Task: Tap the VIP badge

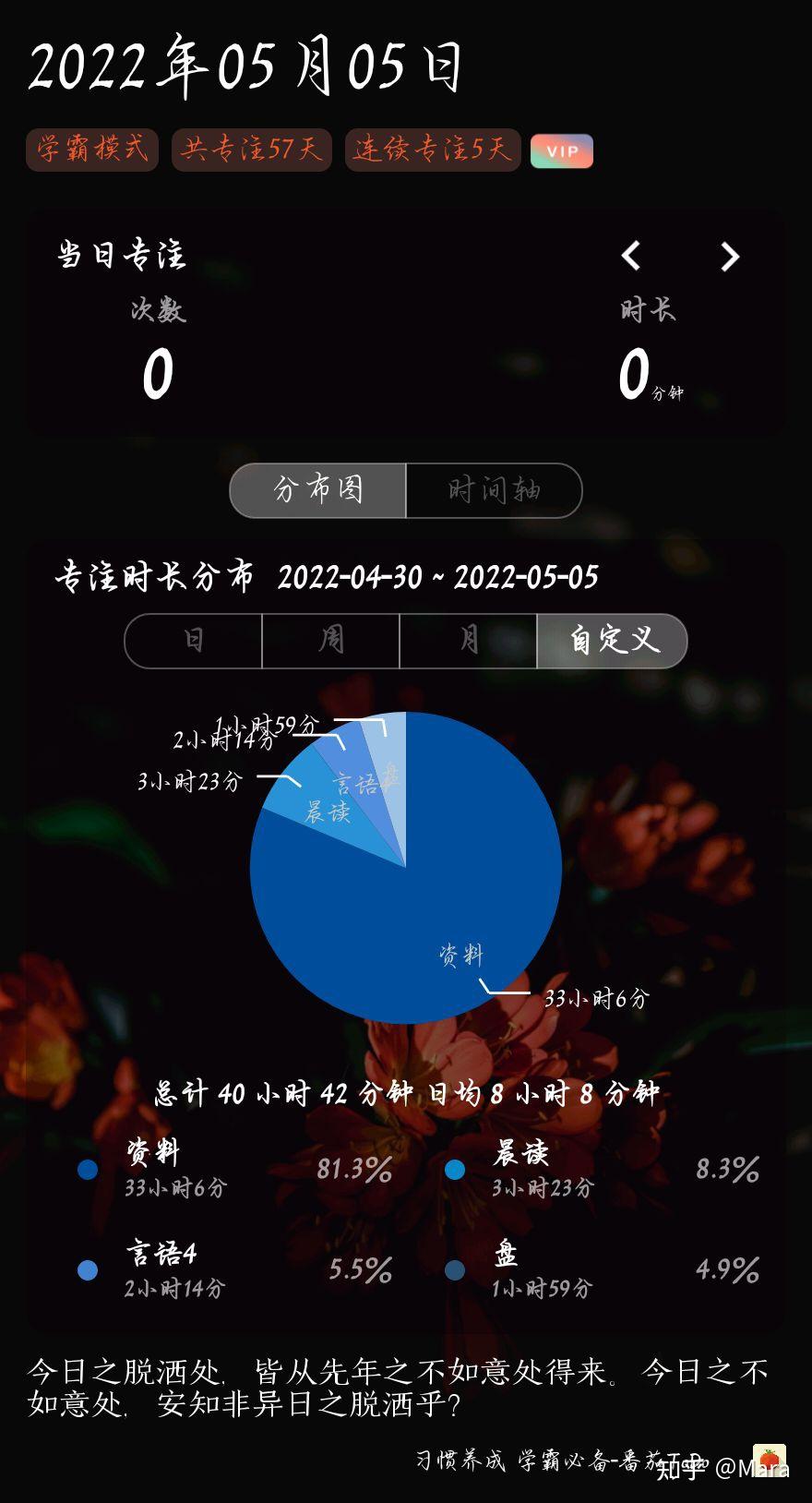Action: pyautogui.click(x=562, y=150)
